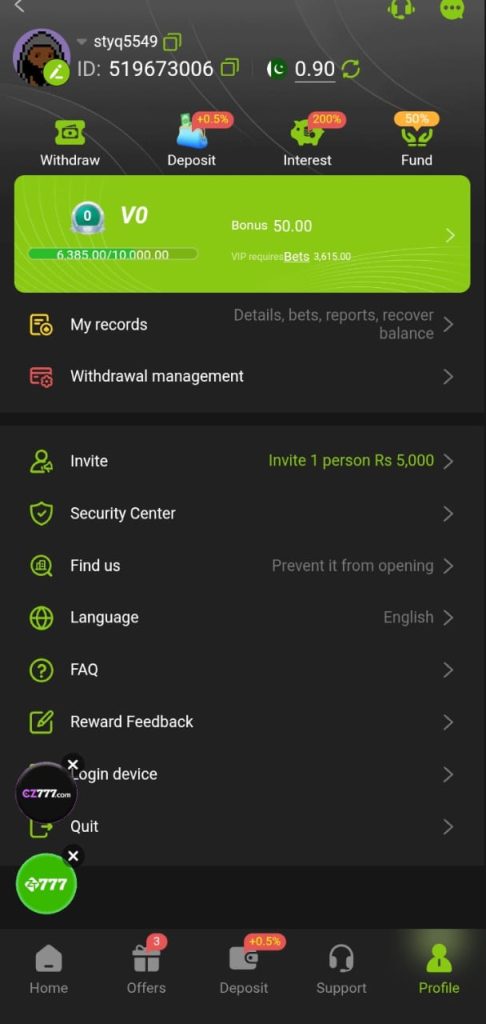Open the FAQ page
Screen dimensions: 486x1024
242,670
